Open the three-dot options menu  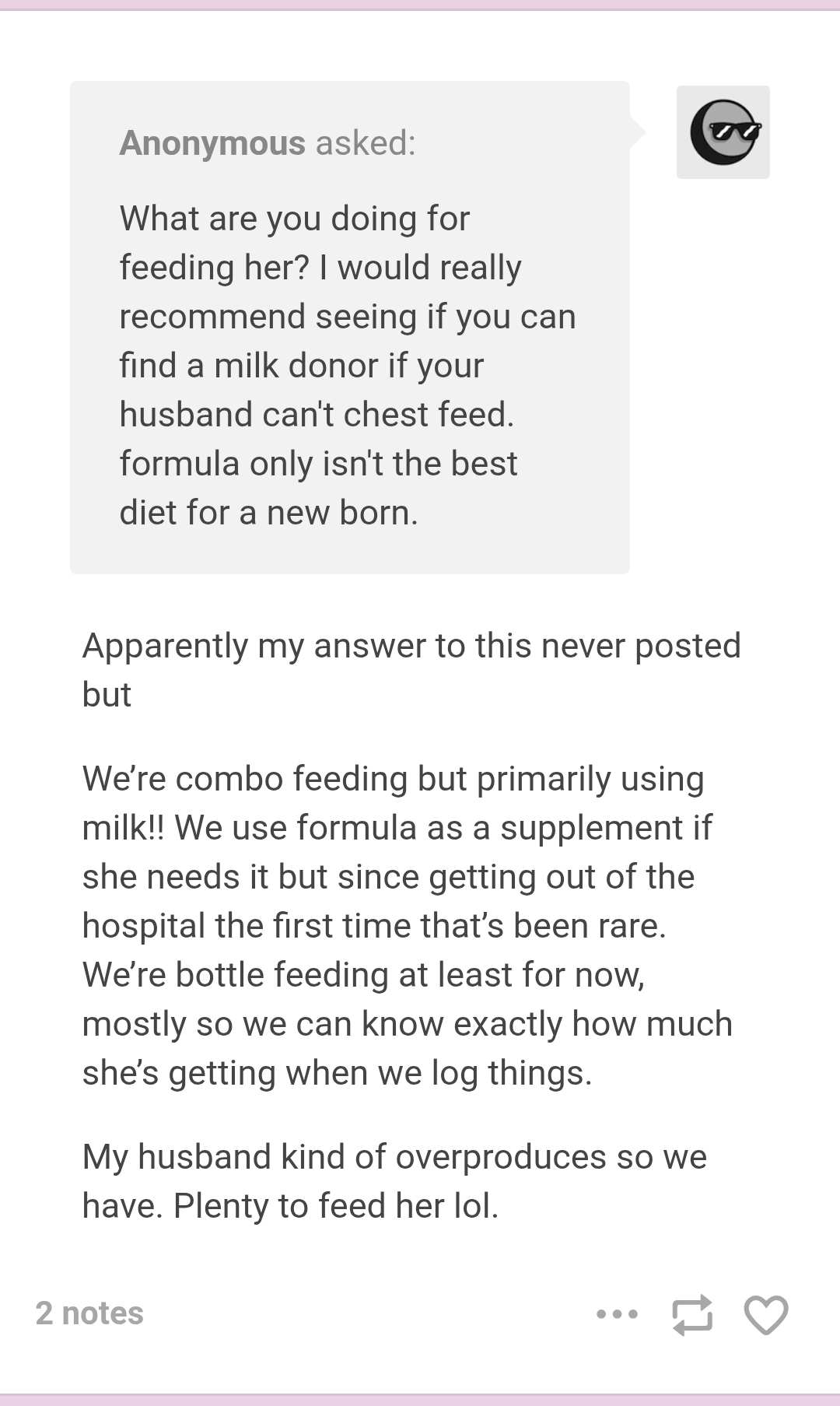point(618,1314)
